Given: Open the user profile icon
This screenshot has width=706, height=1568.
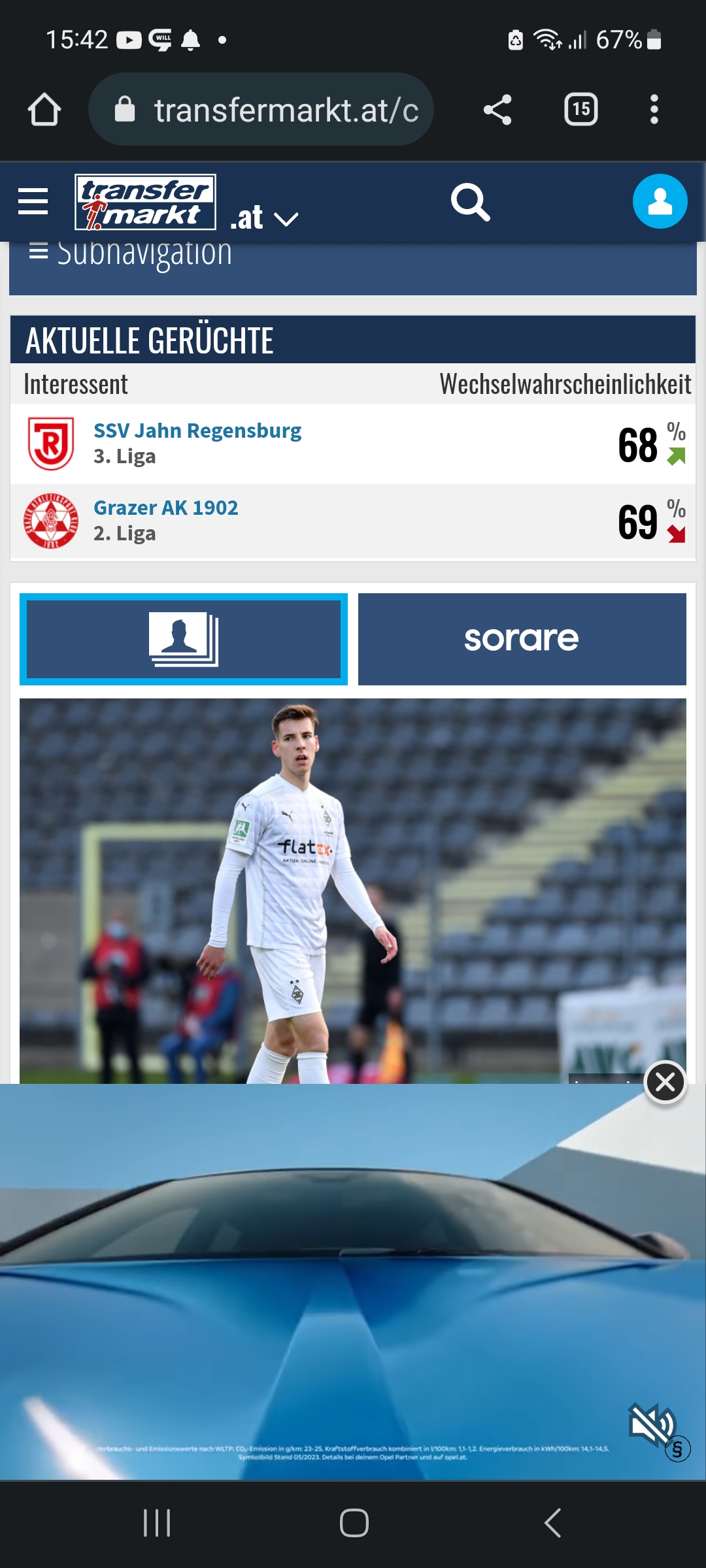Looking at the screenshot, I should [x=660, y=201].
